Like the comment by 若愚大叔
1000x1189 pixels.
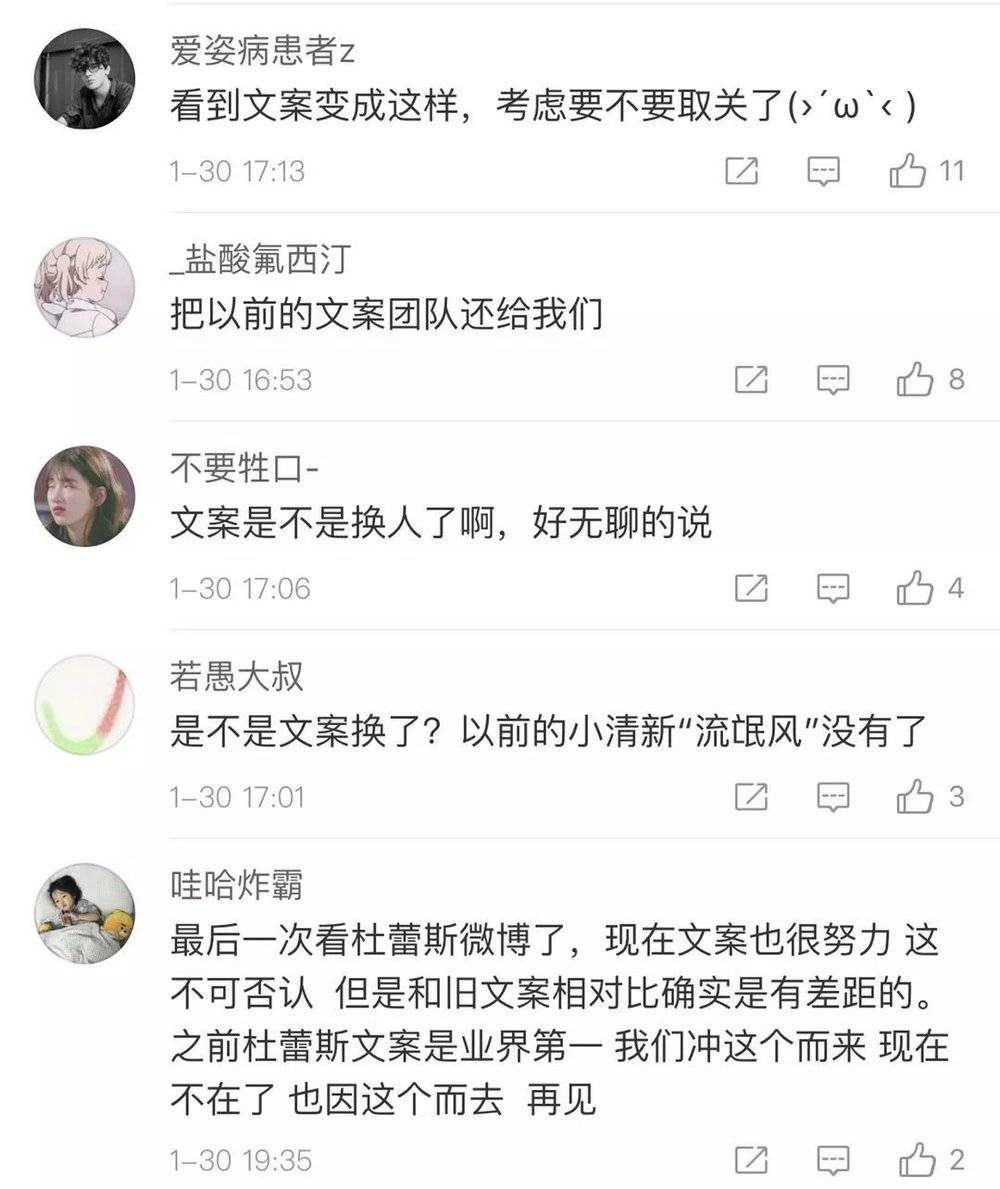(915, 797)
